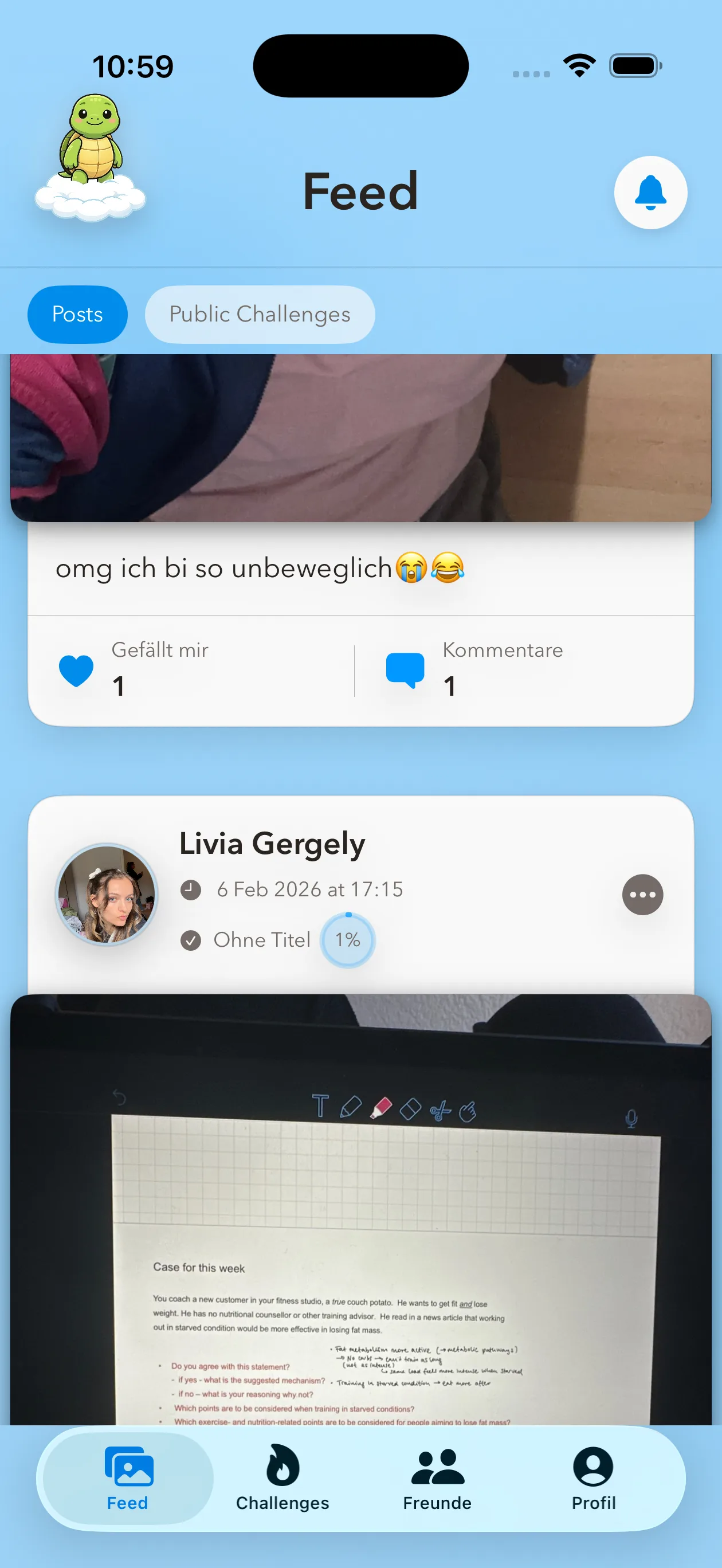This screenshot has width=722, height=1568.
Task: View Livia Gergely's profile picture
Action: [107, 894]
